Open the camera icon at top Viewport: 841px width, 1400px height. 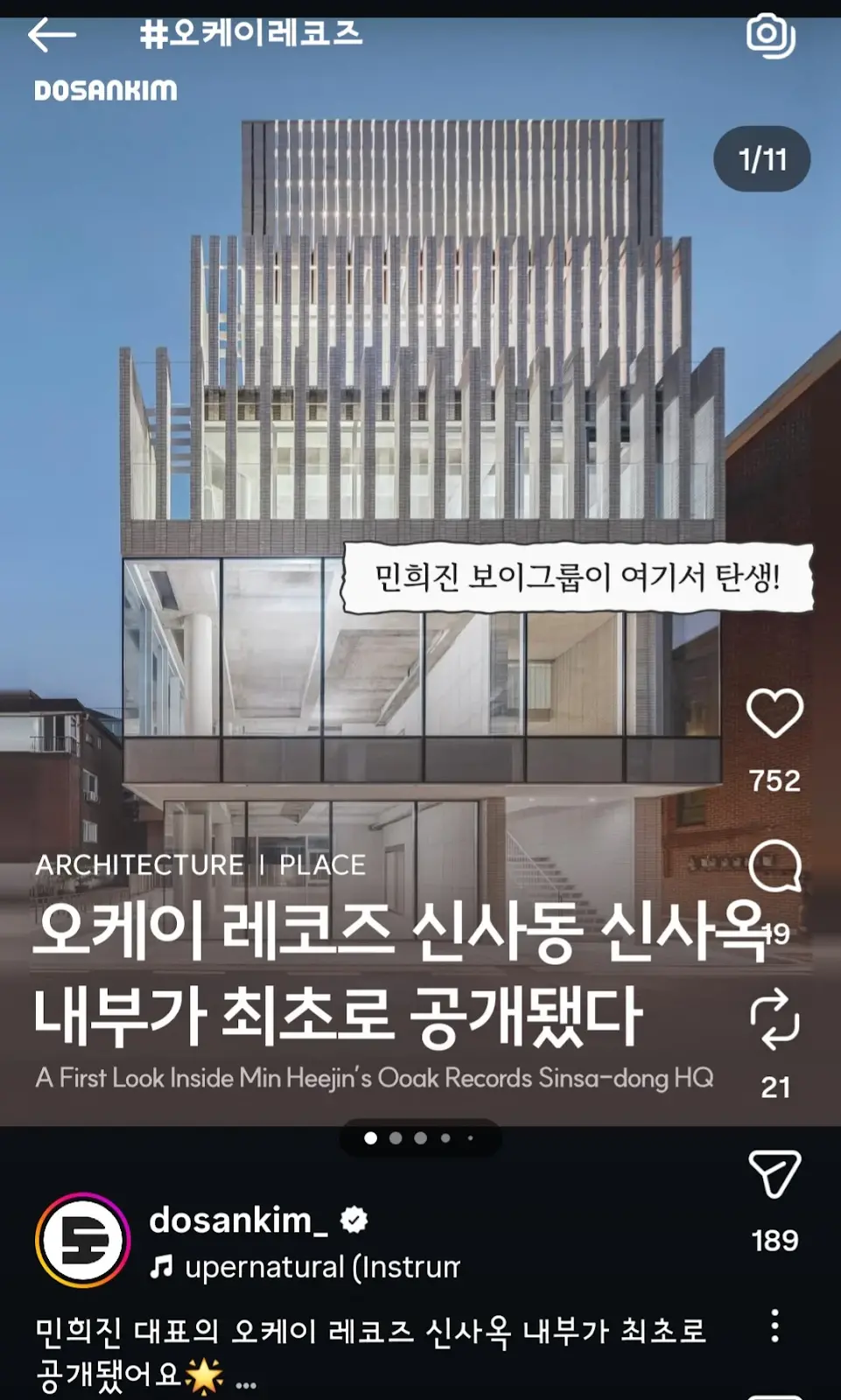(771, 35)
